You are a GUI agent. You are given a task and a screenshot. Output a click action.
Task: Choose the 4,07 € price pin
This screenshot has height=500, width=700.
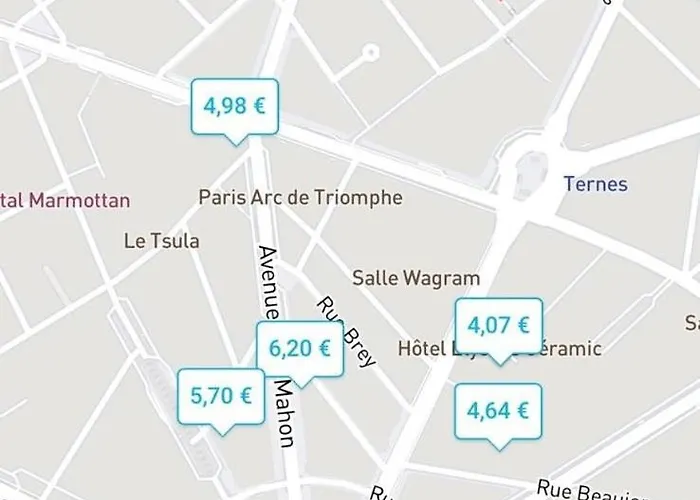(498, 325)
